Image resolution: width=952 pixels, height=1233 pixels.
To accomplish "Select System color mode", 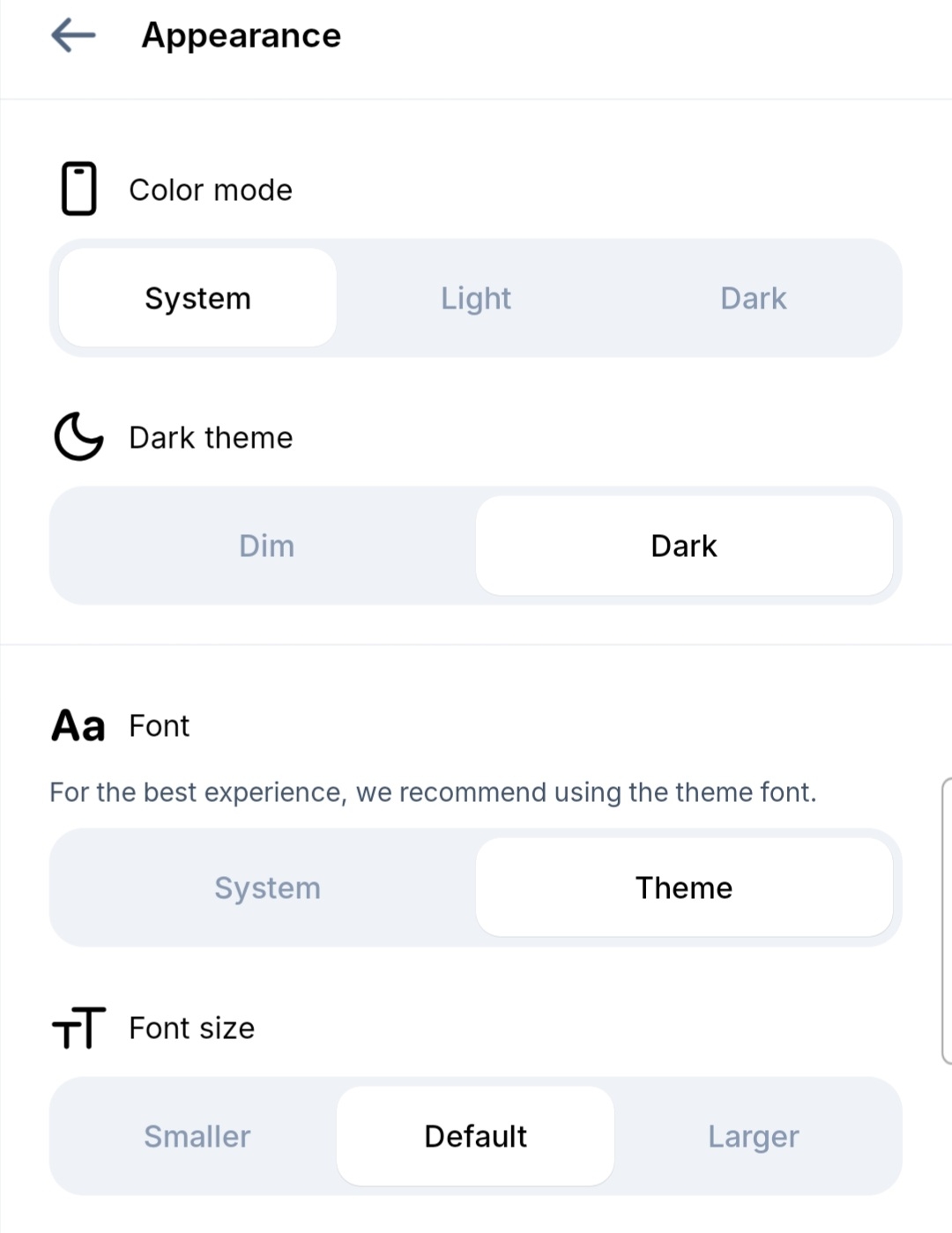I will point(197,298).
